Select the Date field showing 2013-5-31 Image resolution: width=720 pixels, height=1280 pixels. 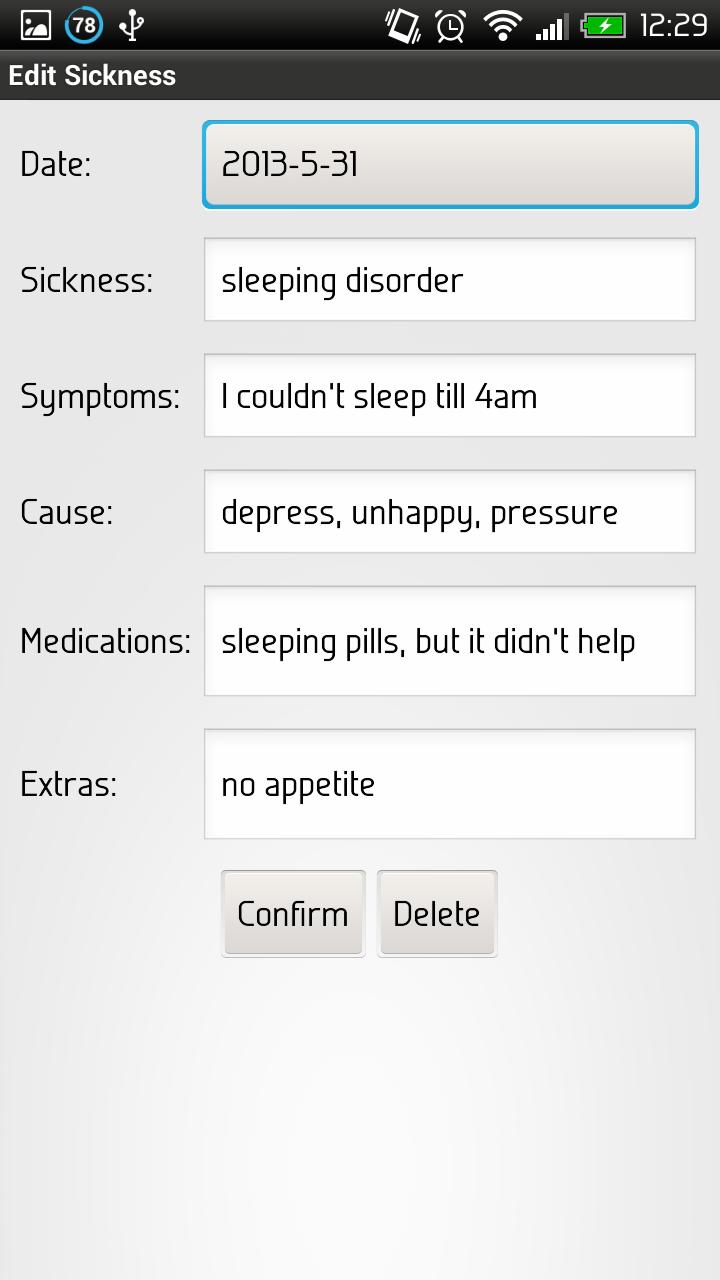coord(449,164)
